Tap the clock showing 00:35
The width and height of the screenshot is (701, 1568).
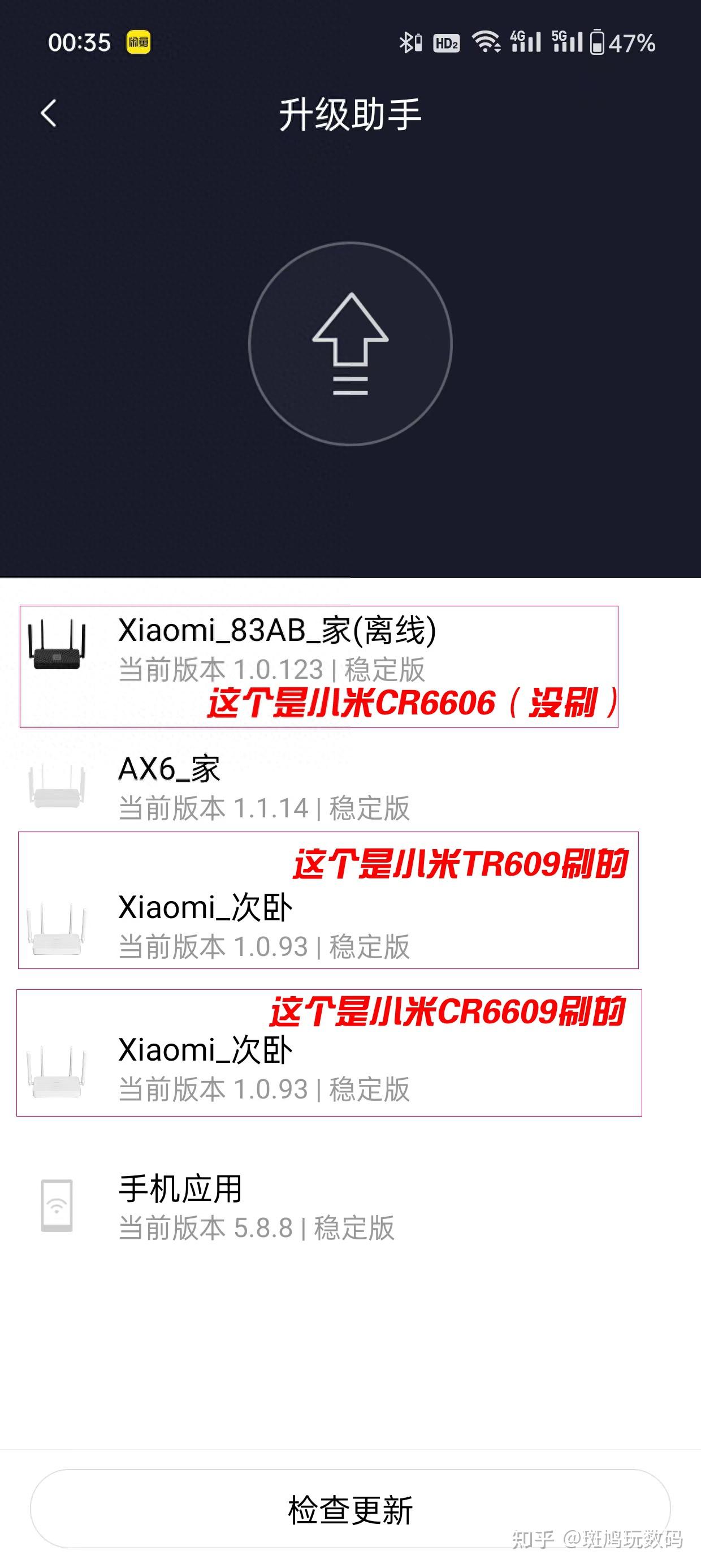pos(79,42)
